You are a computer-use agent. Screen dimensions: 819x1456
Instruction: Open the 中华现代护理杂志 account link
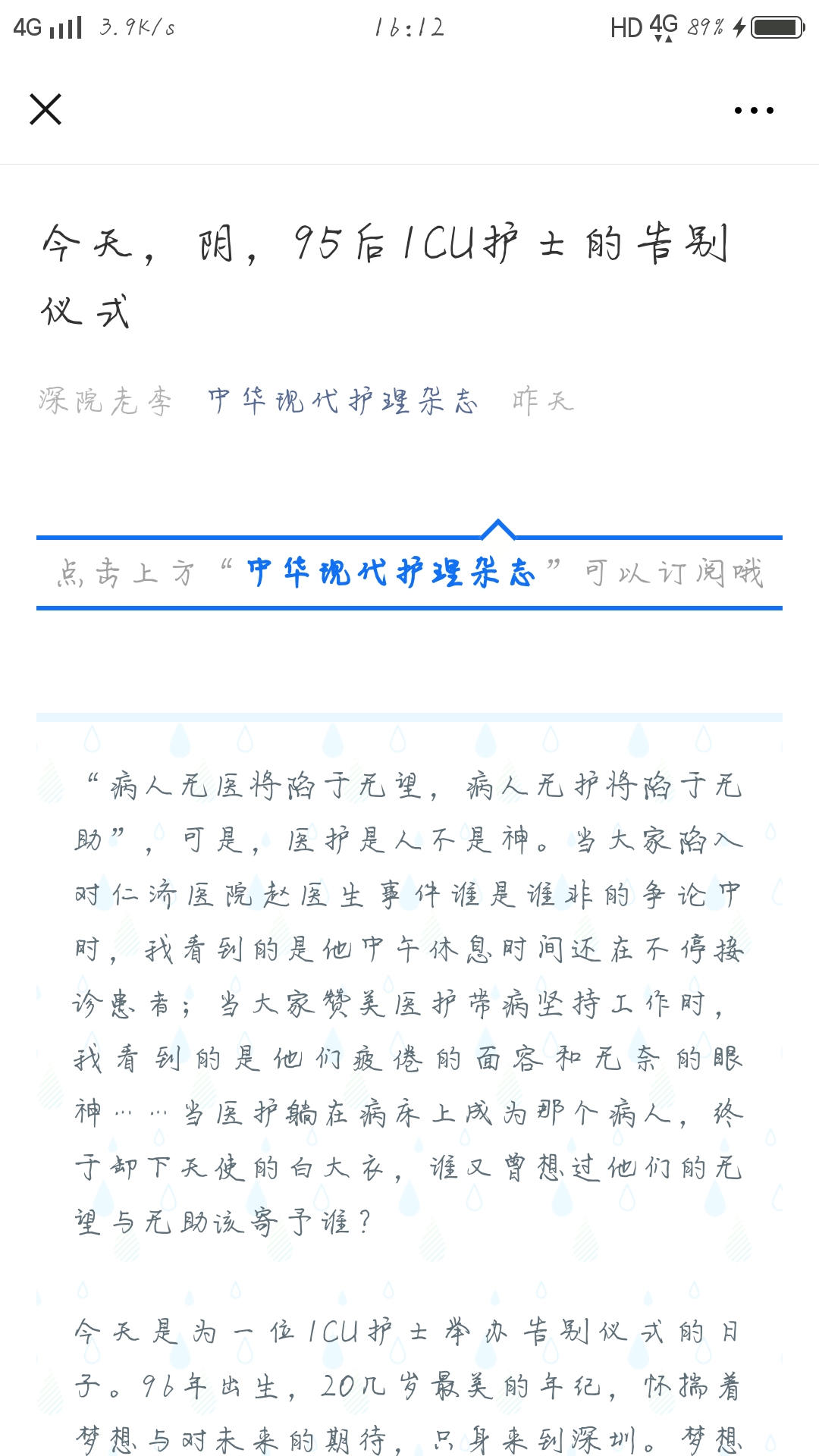[x=343, y=400]
